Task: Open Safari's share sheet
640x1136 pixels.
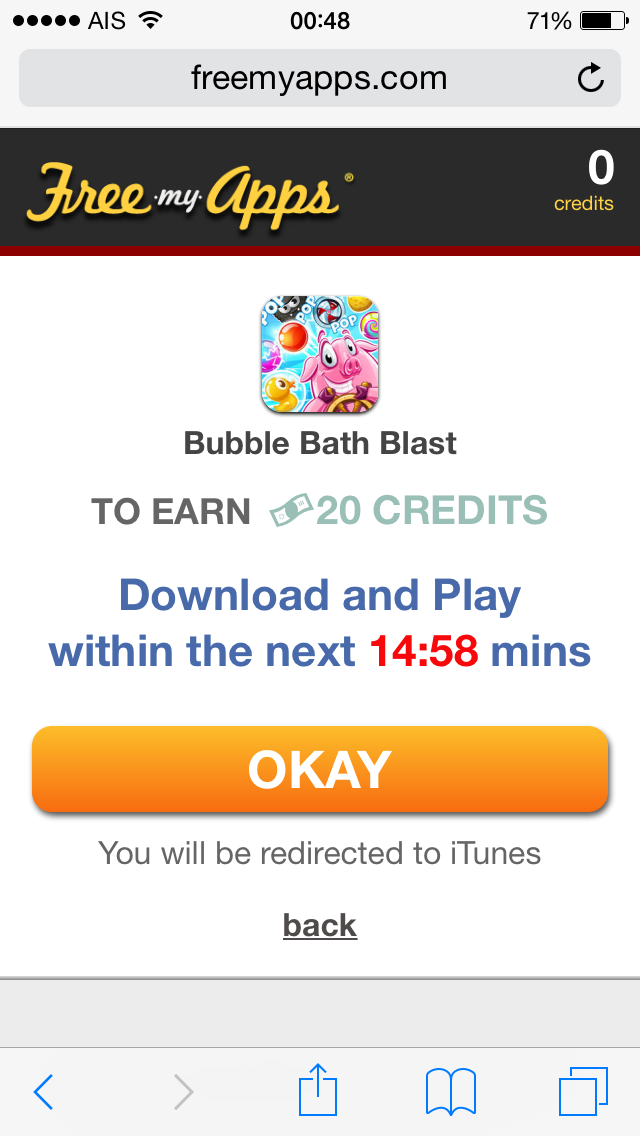Action: pyautogui.click(x=318, y=1089)
